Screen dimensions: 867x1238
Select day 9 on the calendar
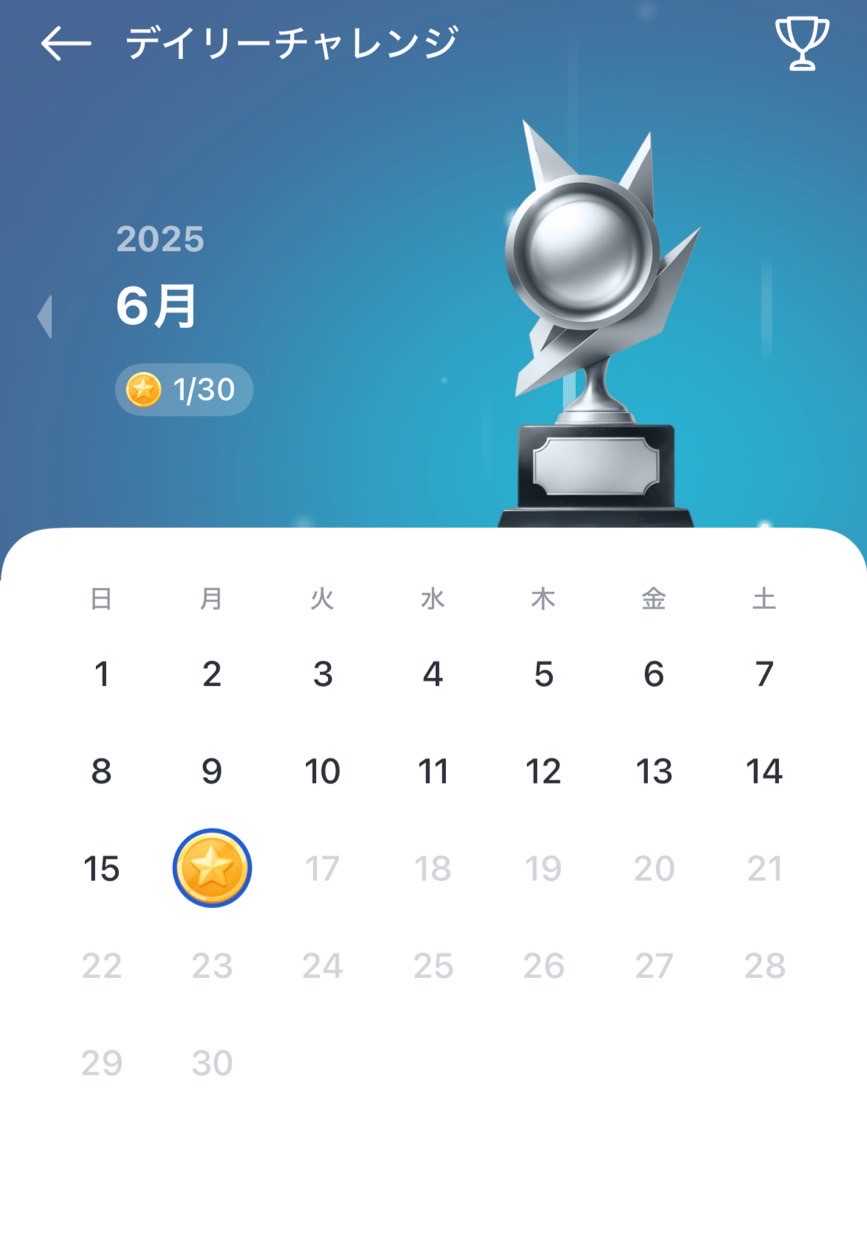point(212,772)
